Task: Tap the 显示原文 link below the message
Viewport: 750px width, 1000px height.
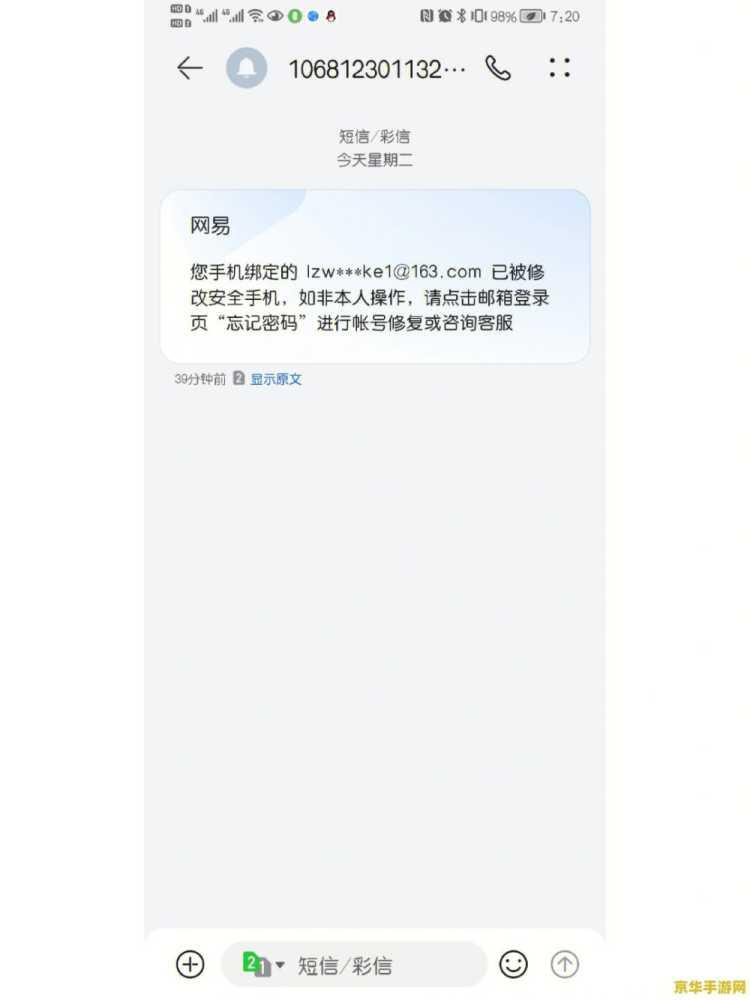Action: coord(275,378)
